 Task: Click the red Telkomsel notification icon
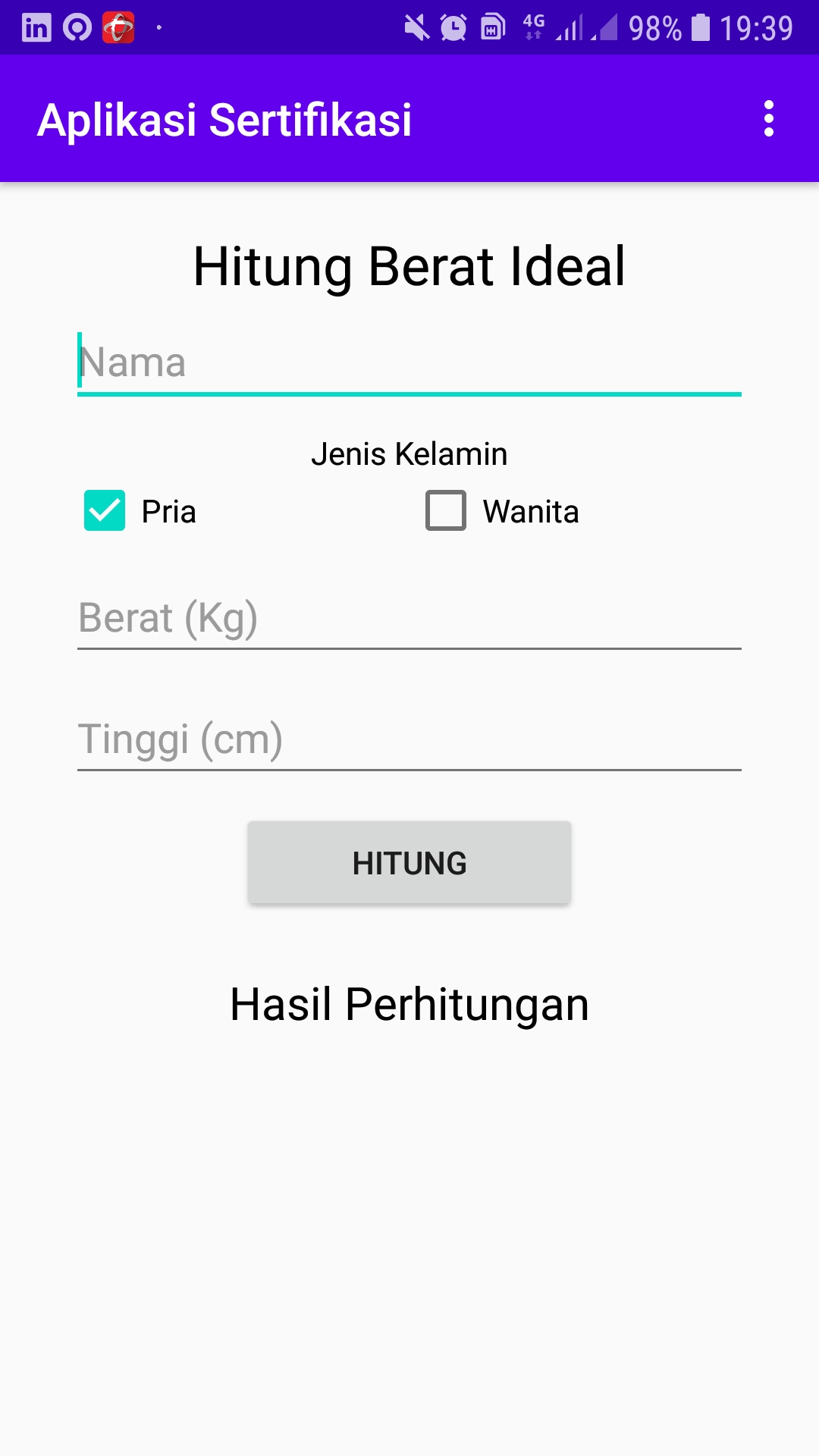click(x=118, y=27)
